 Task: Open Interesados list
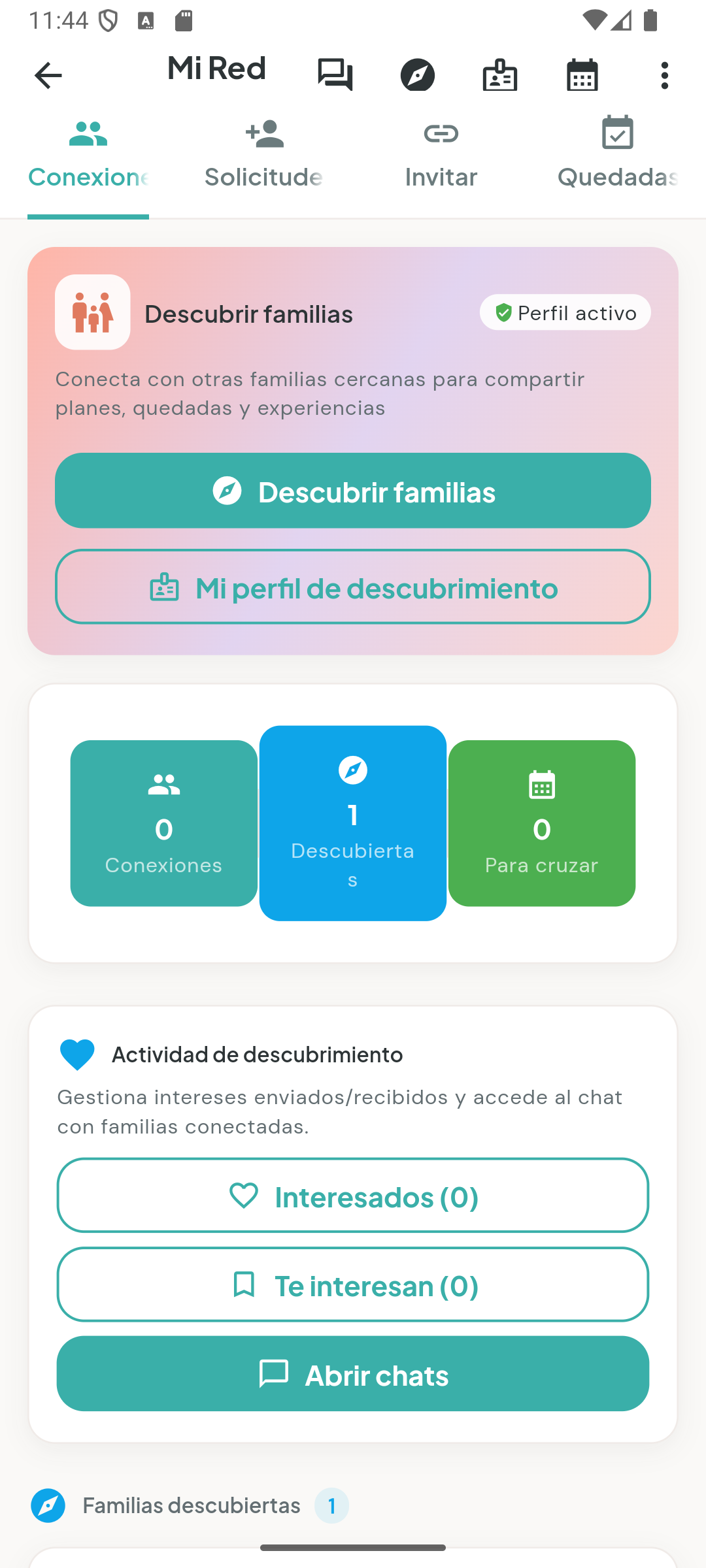tap(352, 1196)
